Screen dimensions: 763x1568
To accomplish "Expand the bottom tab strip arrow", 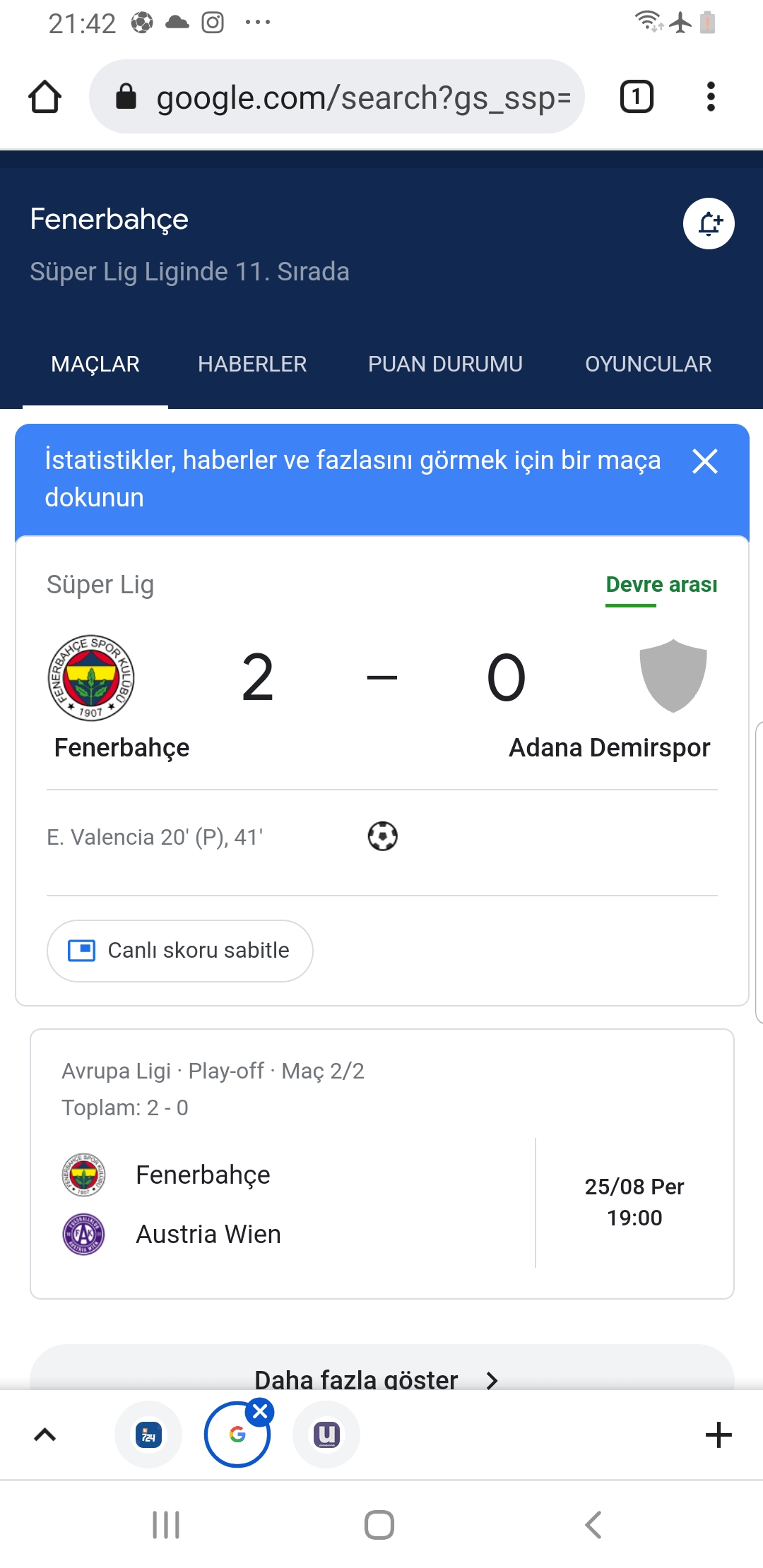I will [x=45, y=1435].
